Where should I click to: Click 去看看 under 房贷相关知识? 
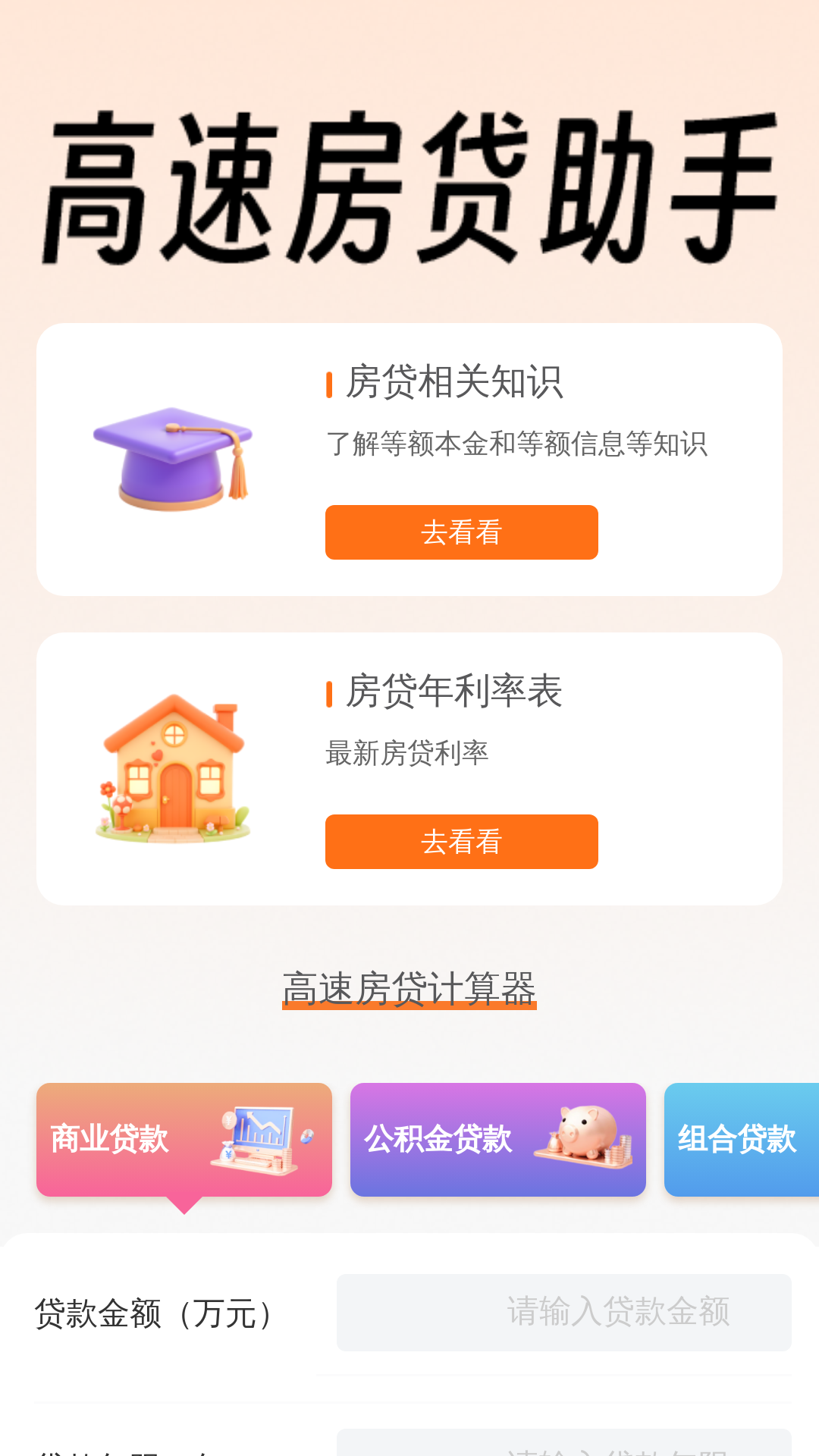coord(461,532)
